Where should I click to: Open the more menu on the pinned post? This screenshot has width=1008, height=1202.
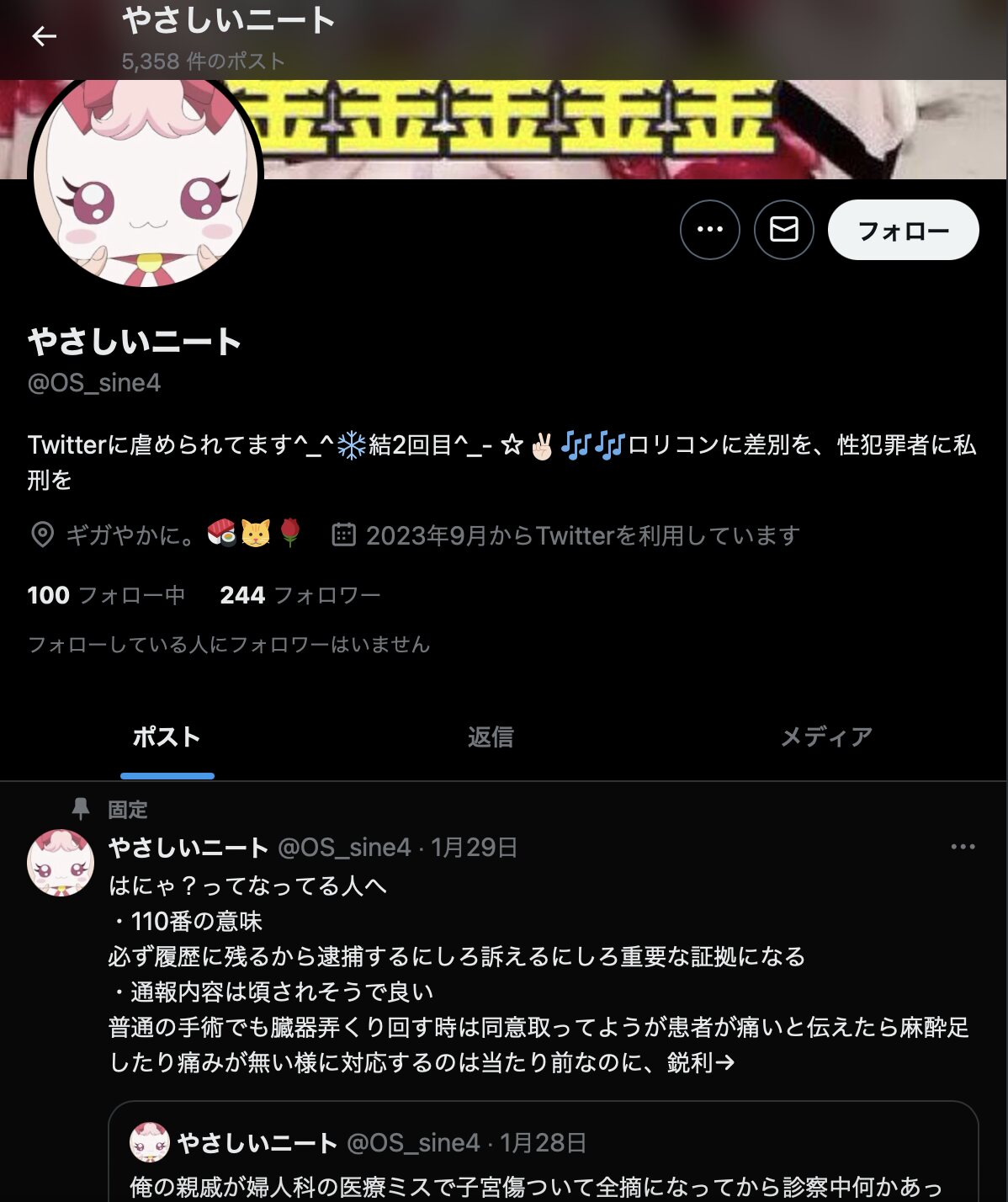coord(963,847)
